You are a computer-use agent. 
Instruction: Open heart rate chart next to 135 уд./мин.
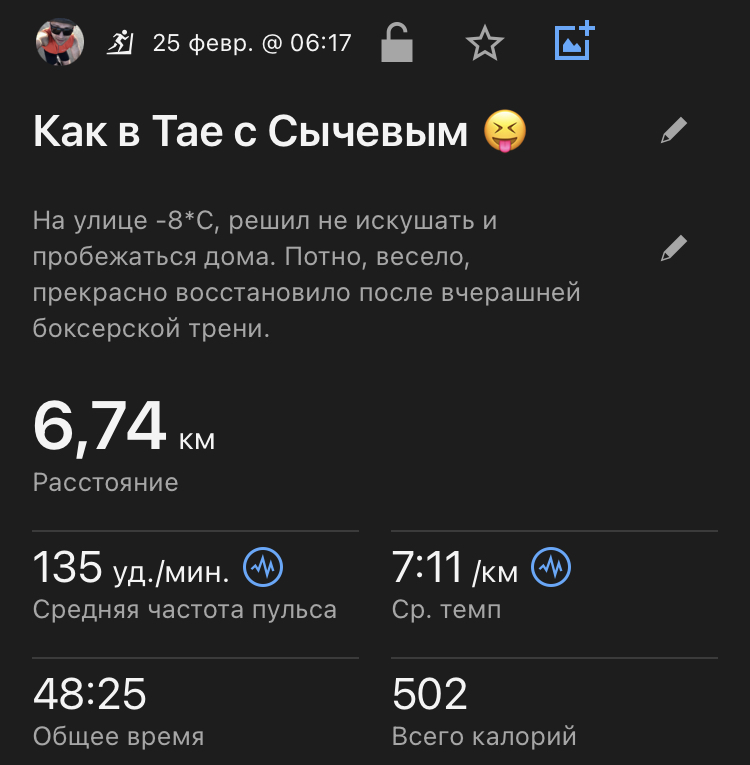[x=264, y=568]
